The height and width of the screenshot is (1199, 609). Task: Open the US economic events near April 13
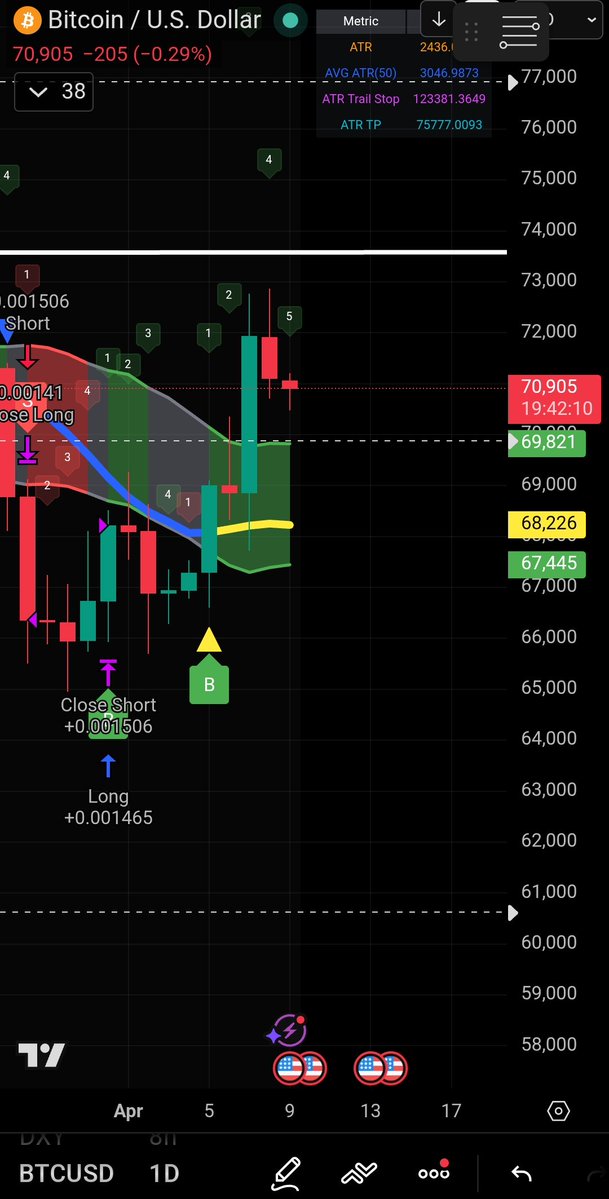click(x=380, y=1068)
